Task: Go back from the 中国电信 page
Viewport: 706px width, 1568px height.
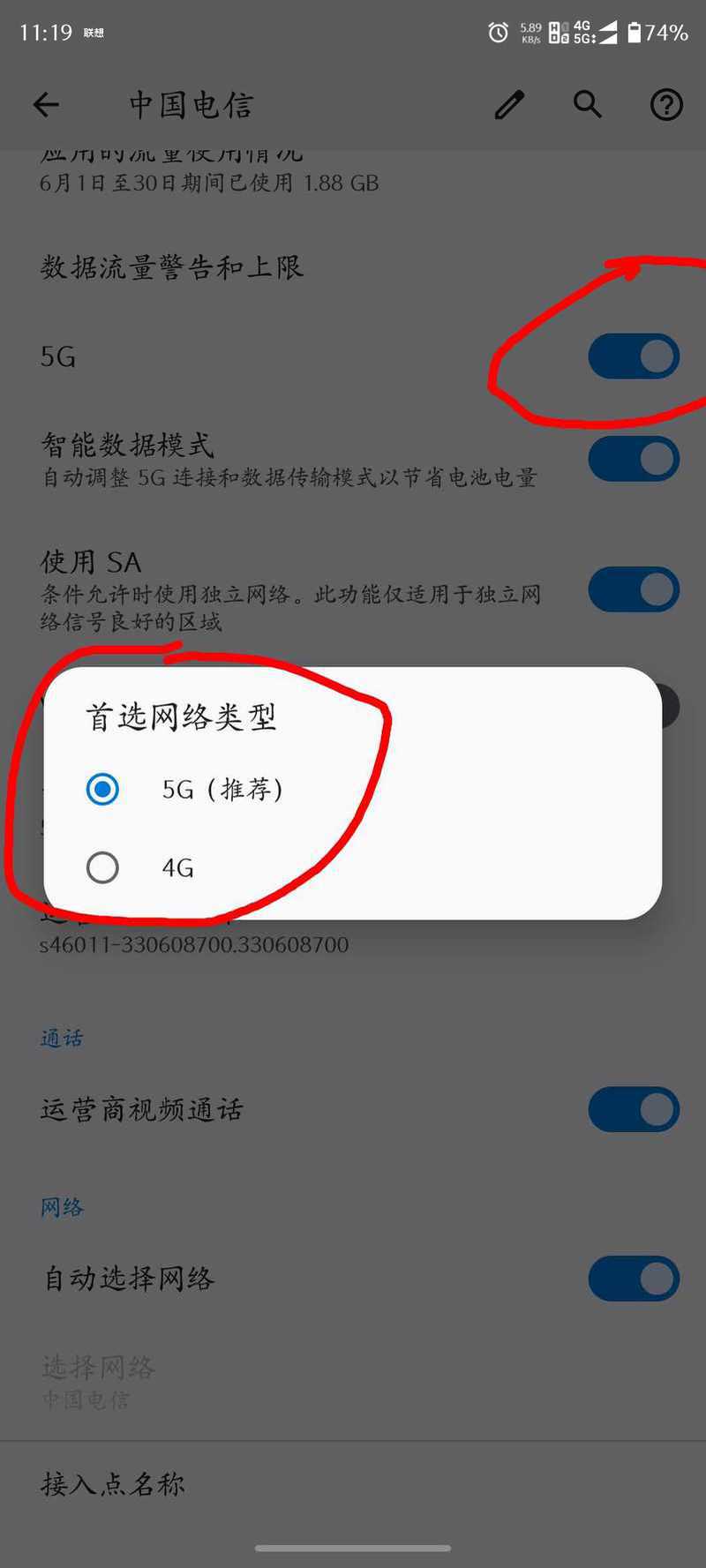Action: [46, 105]
